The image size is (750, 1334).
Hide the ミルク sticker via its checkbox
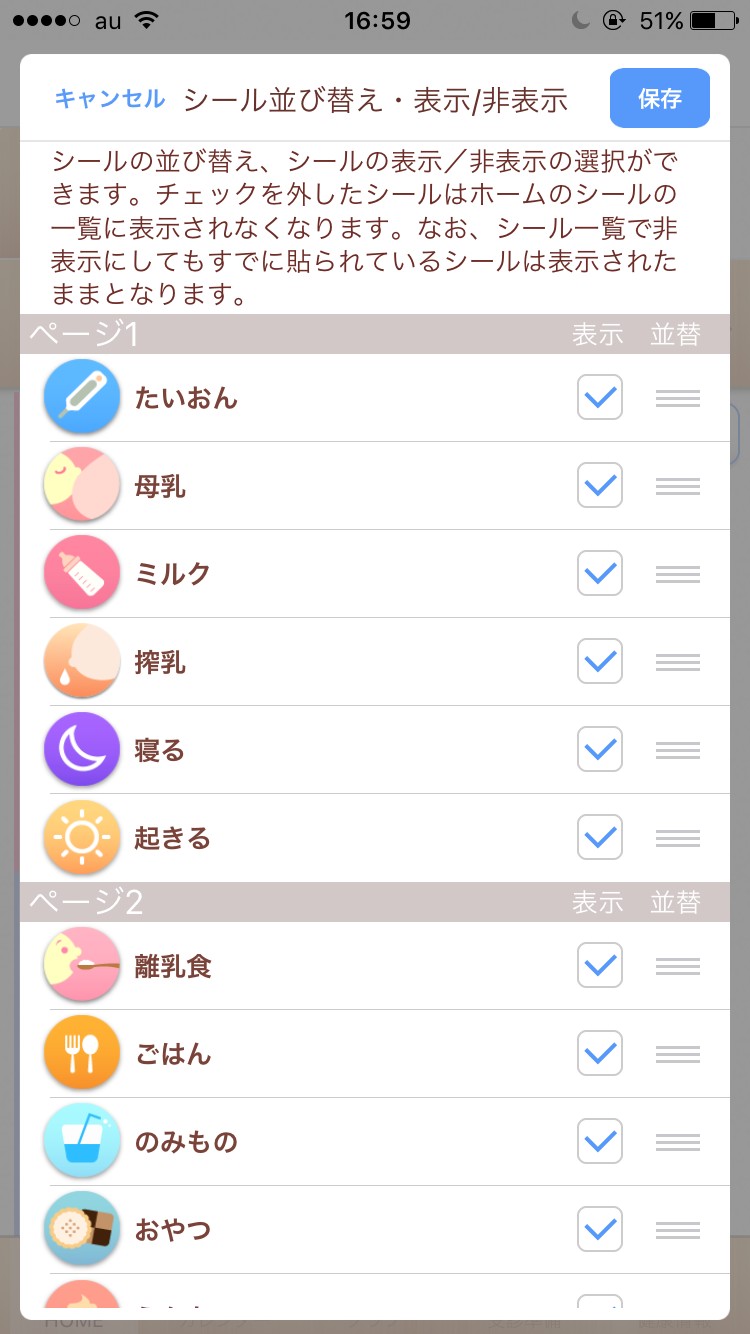point(599,574)
